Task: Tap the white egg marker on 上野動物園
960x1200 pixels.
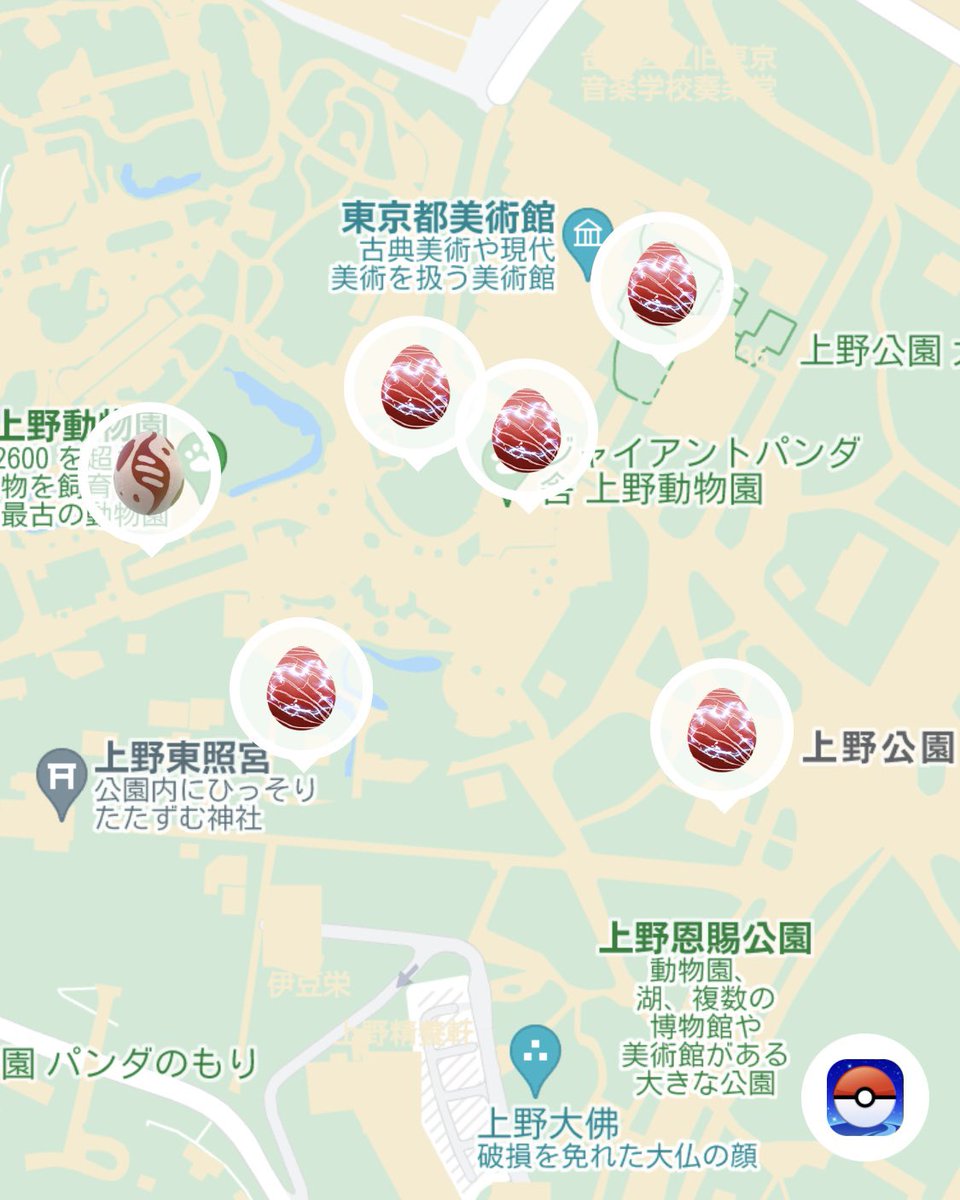Action: coord(149,474)
